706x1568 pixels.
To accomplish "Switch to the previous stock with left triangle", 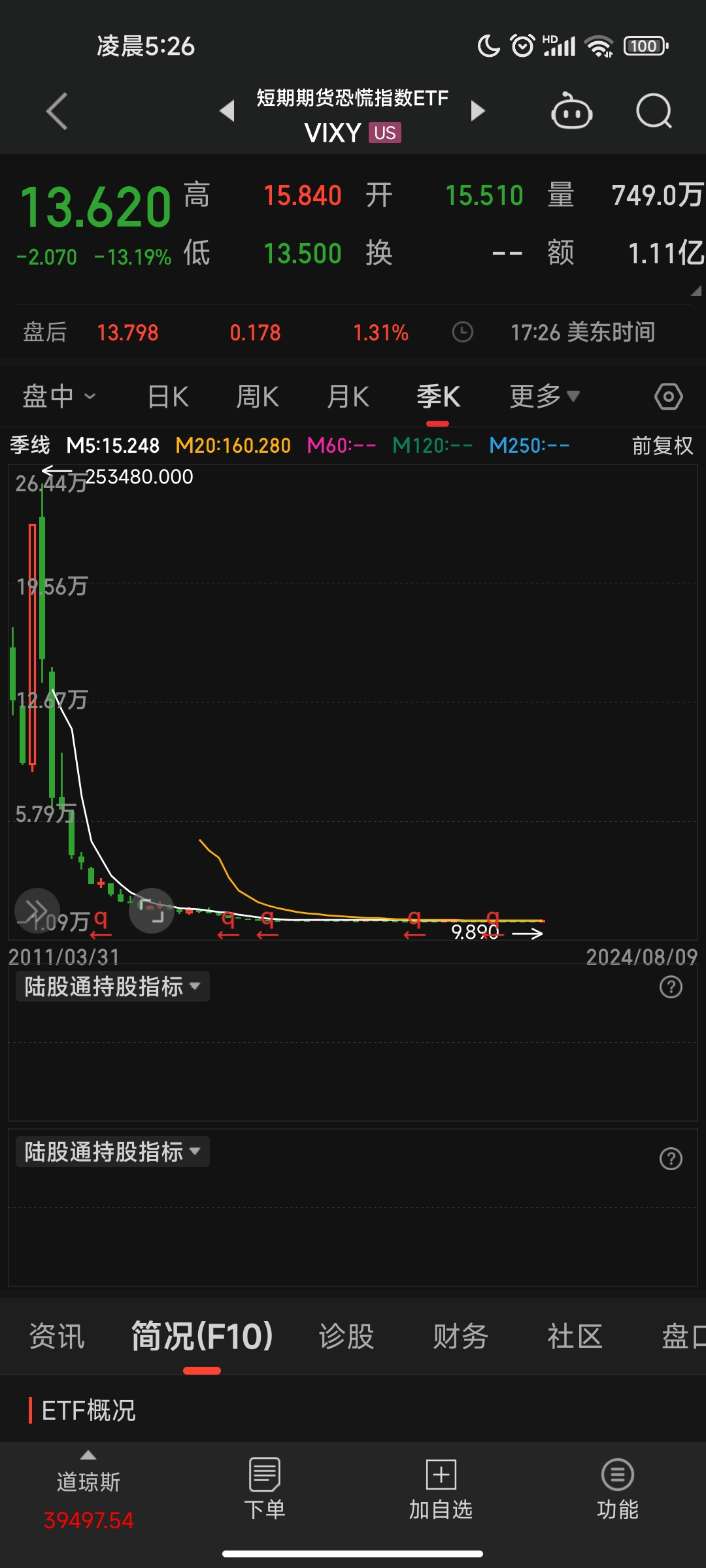I will 227,111.
